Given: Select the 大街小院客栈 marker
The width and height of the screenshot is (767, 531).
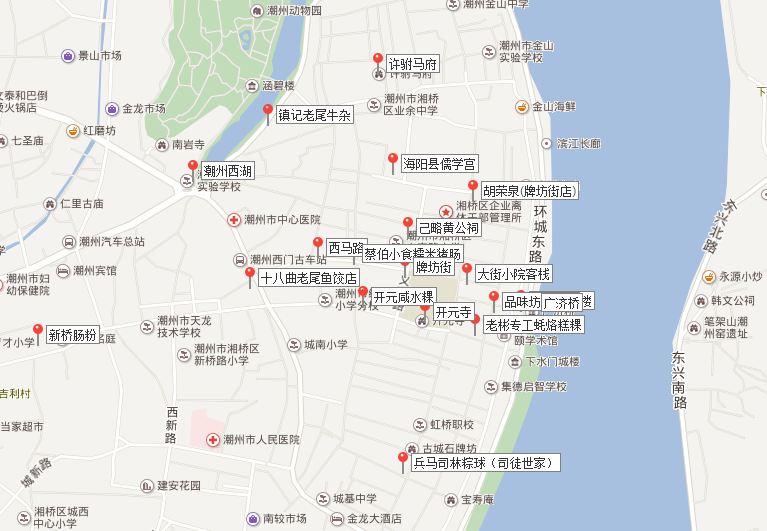Looking at the screenshot, I should [466, 270].
